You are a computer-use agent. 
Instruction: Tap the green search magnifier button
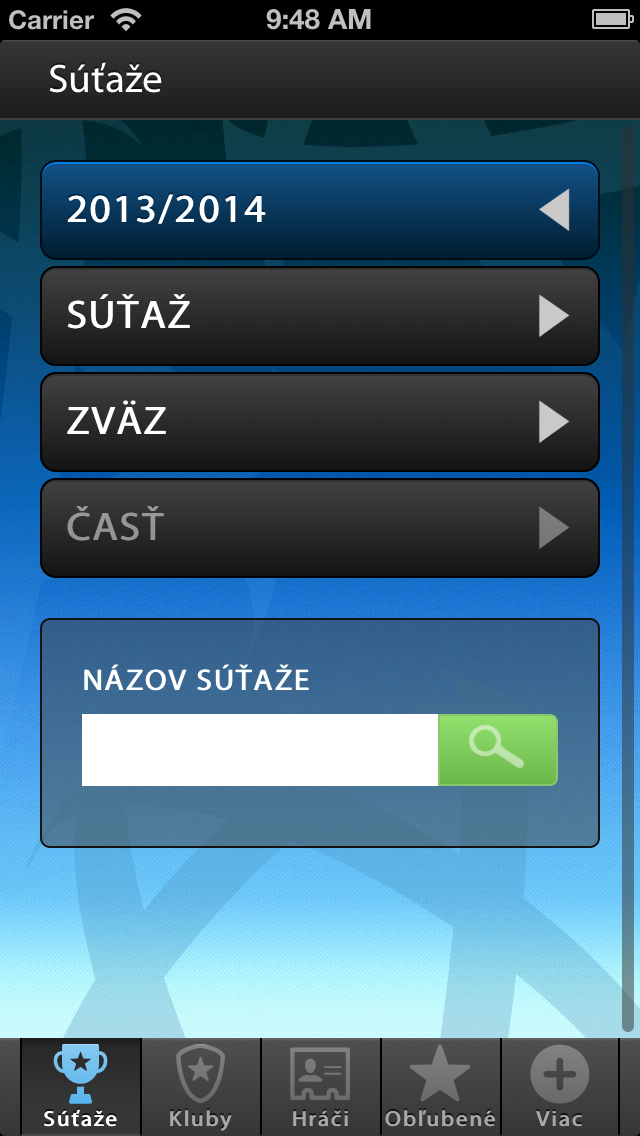[498, 750]
